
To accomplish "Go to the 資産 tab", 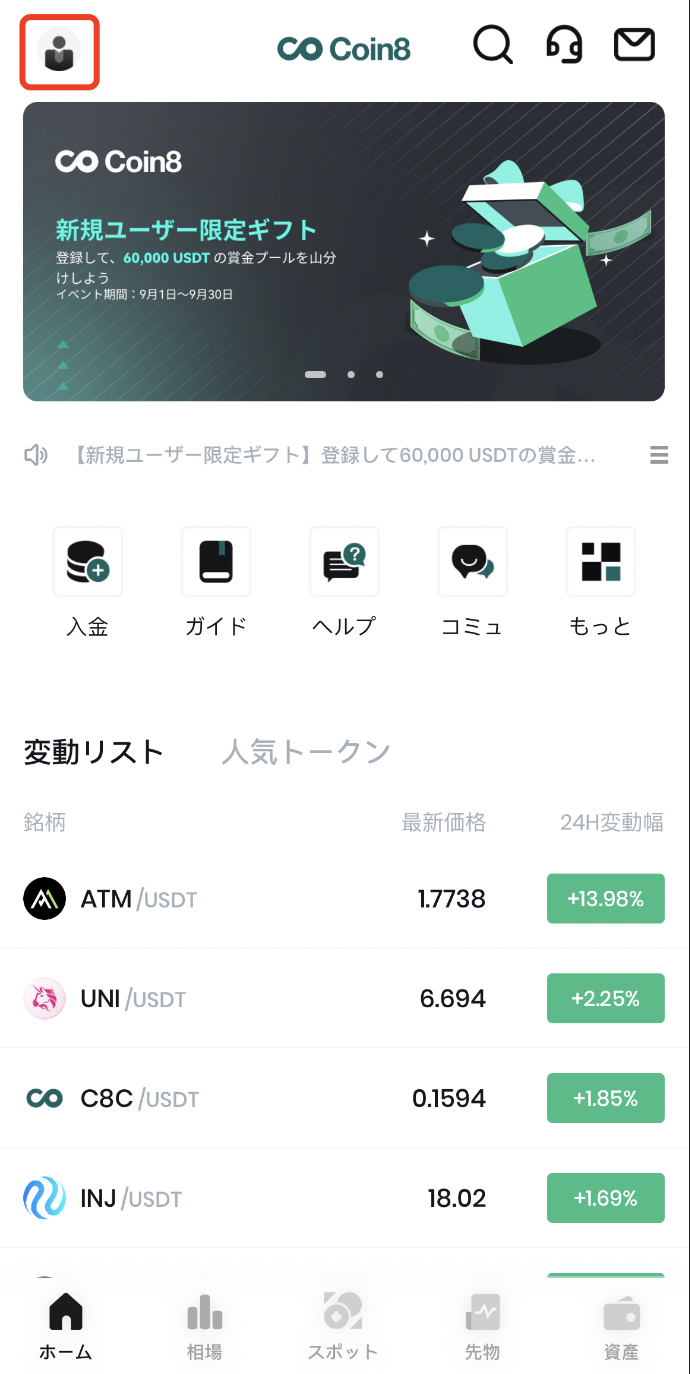I will pos(621,1327).
